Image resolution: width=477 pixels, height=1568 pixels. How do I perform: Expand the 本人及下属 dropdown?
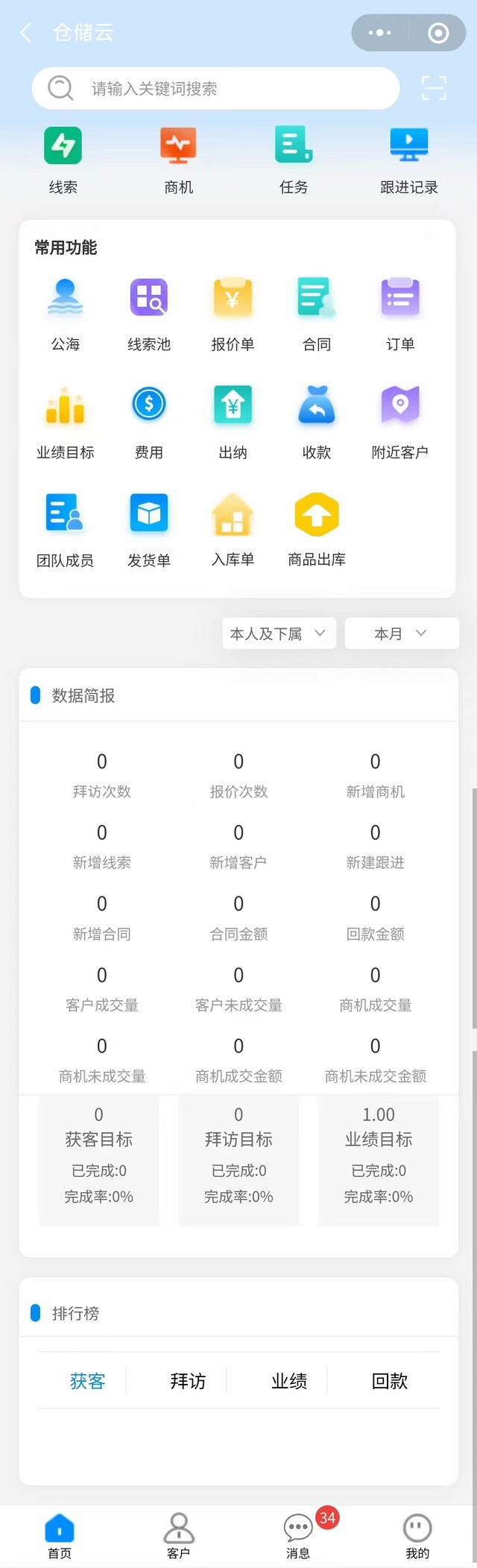tap(279, 633)
